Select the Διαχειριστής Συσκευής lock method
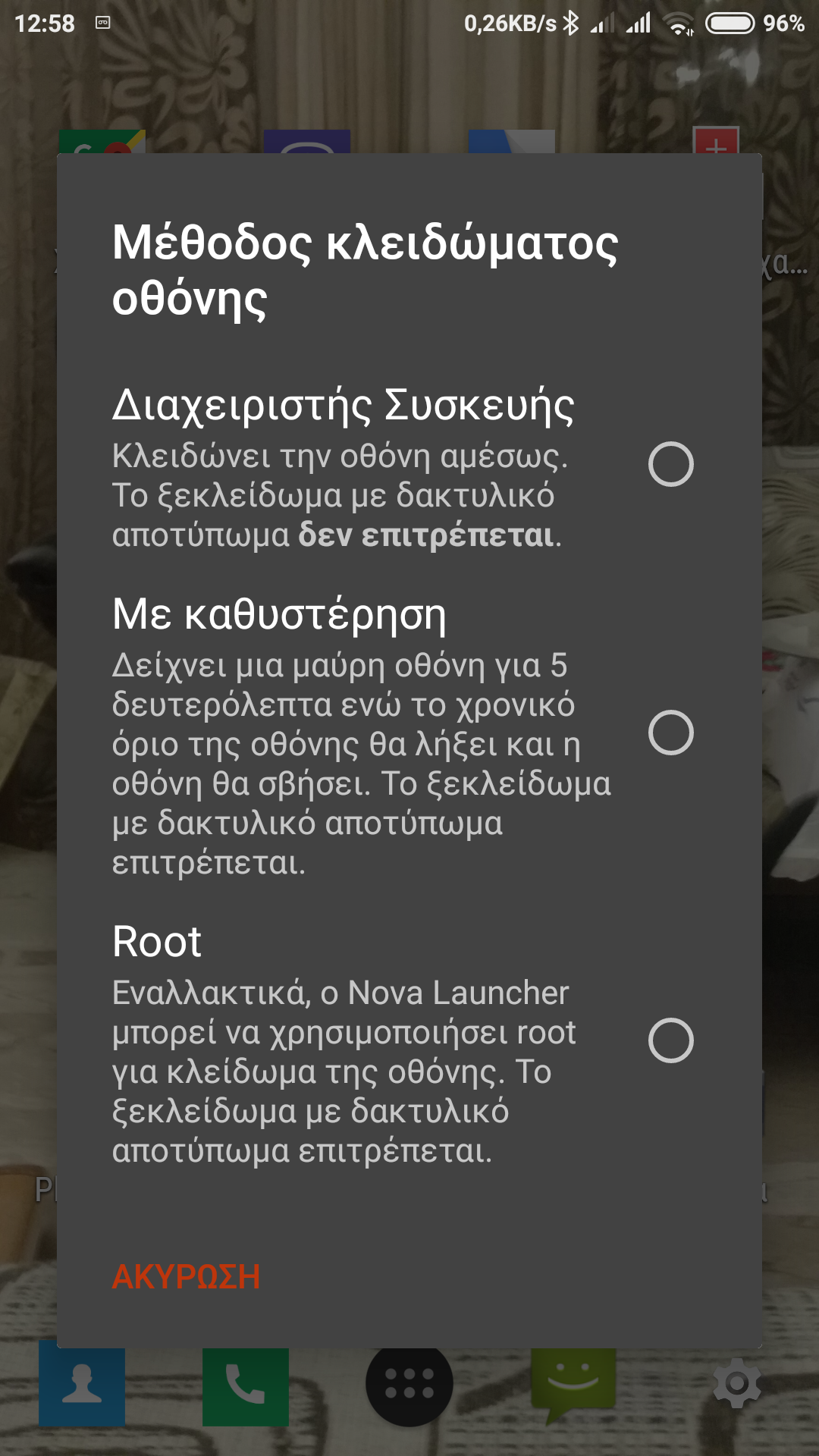 670,464
